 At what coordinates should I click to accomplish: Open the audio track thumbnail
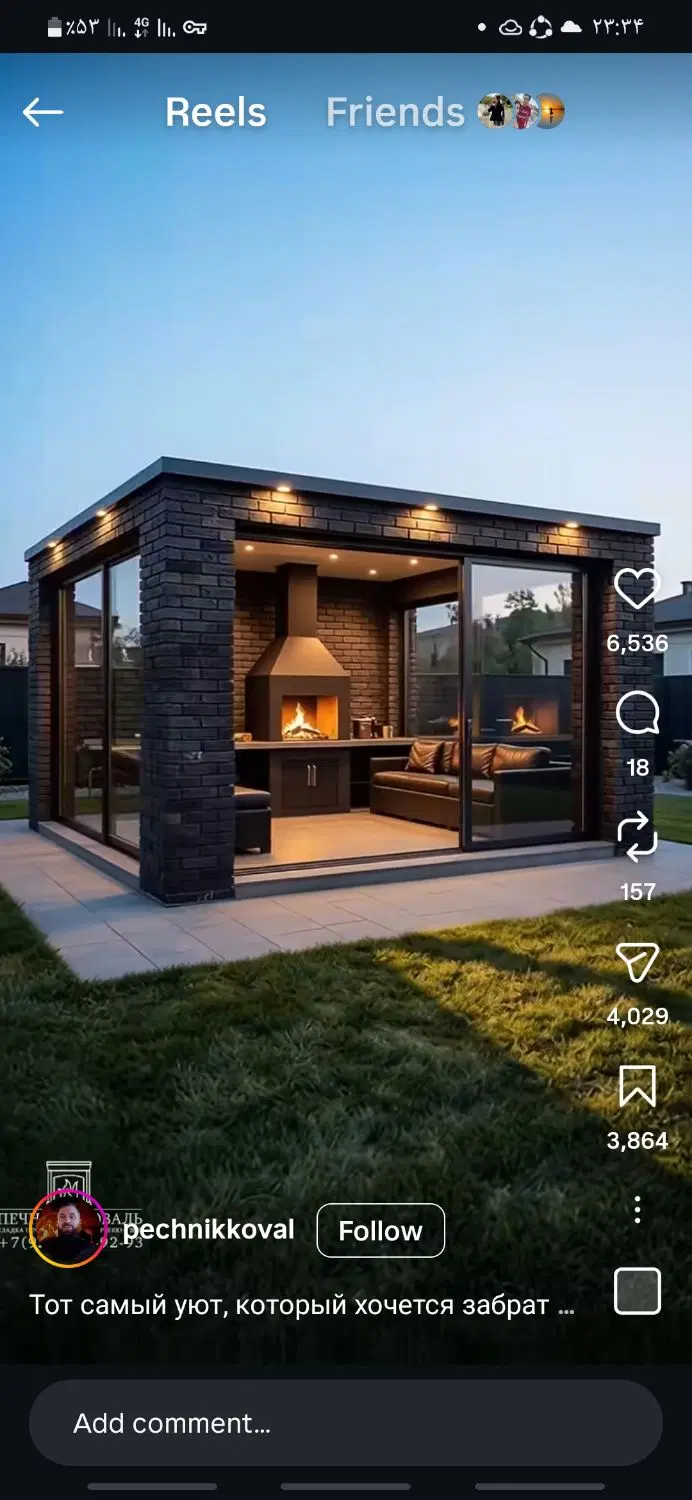click(637, 1291)
